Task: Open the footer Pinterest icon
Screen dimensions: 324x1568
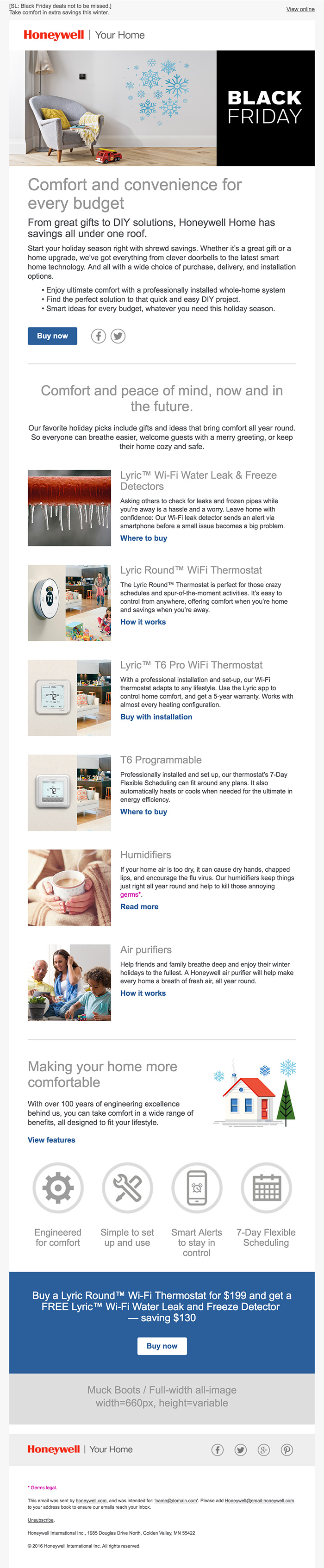Action: click(x=287, y=1450)
